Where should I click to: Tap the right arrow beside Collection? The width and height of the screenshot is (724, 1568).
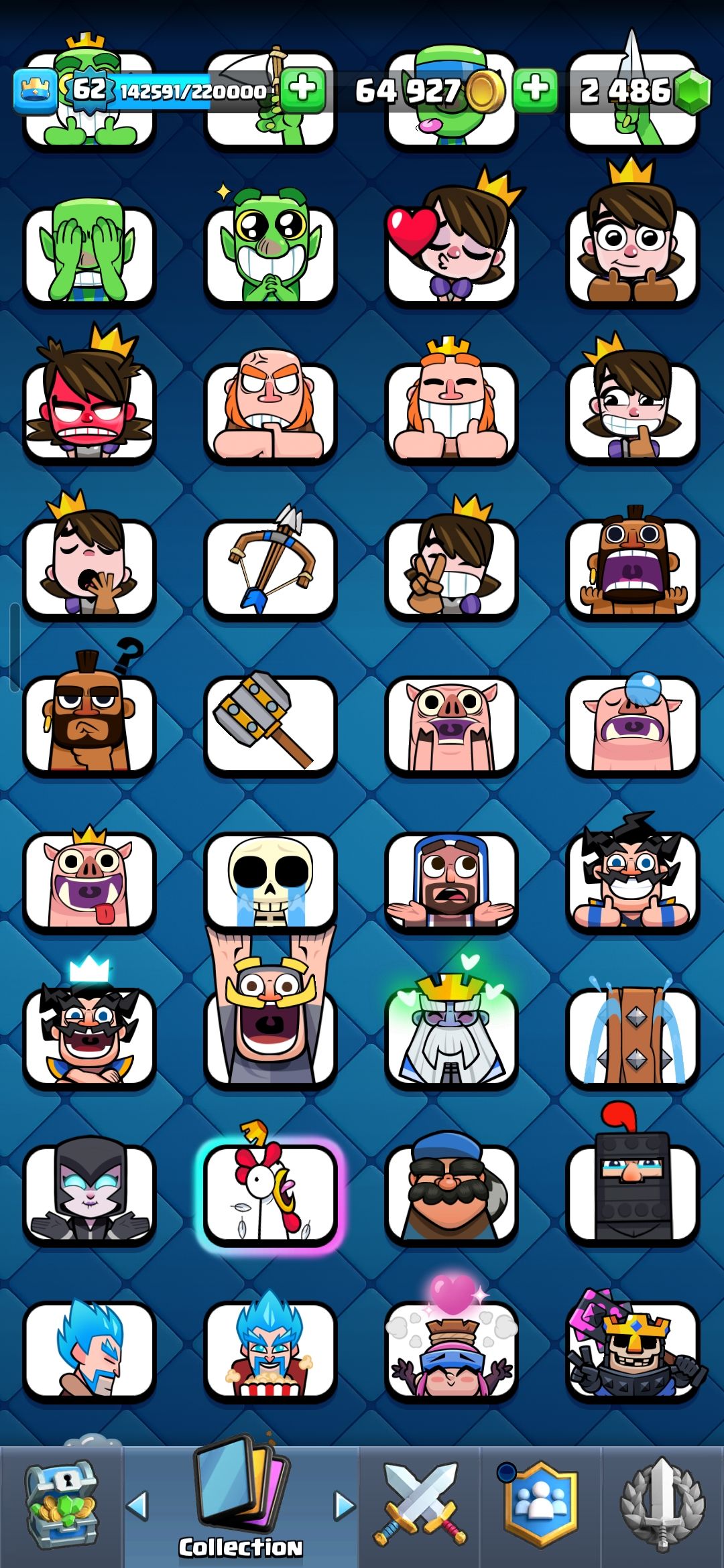pyautogui.click(x=345, y=1506)
